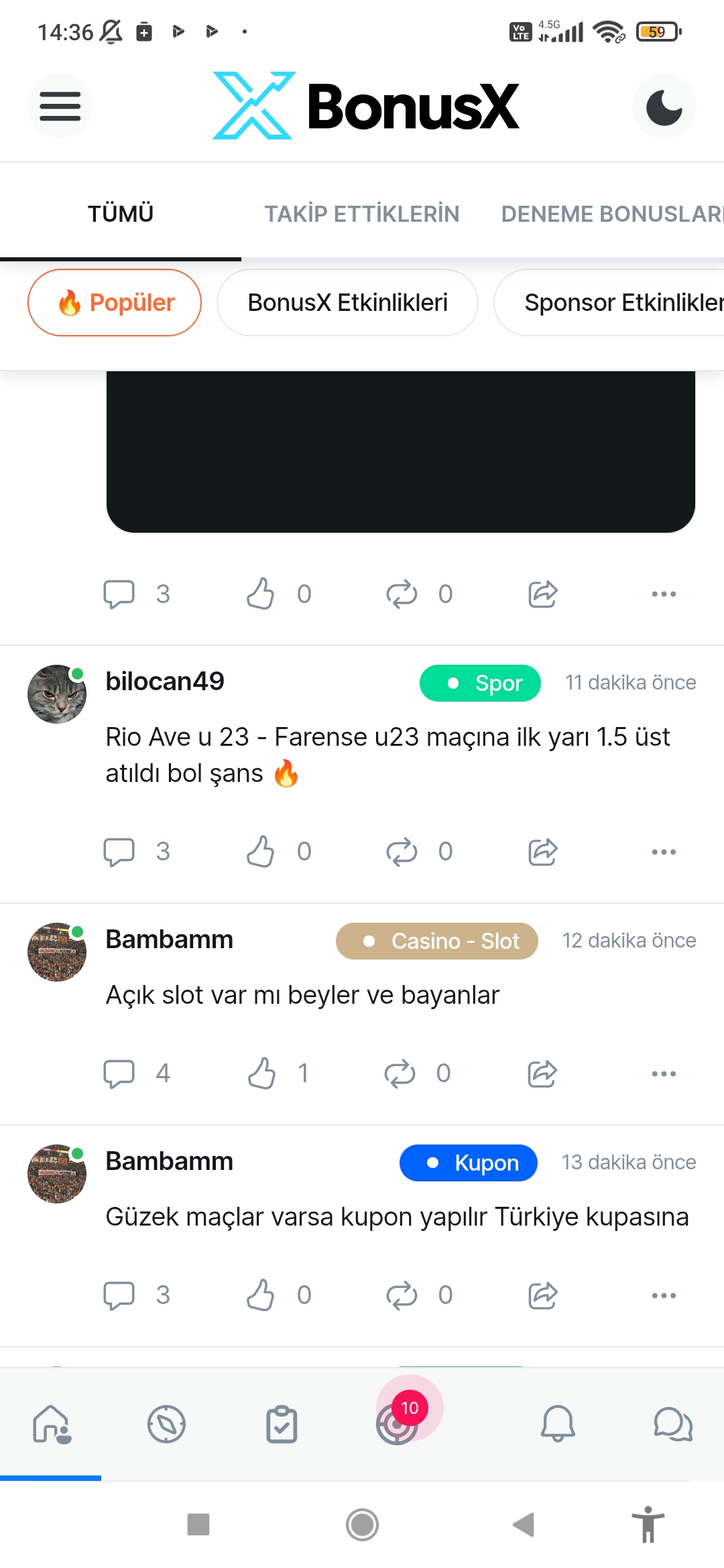Switch to the Takip Ettiklerin tab
724x1568 pixels.
[362, 214]
